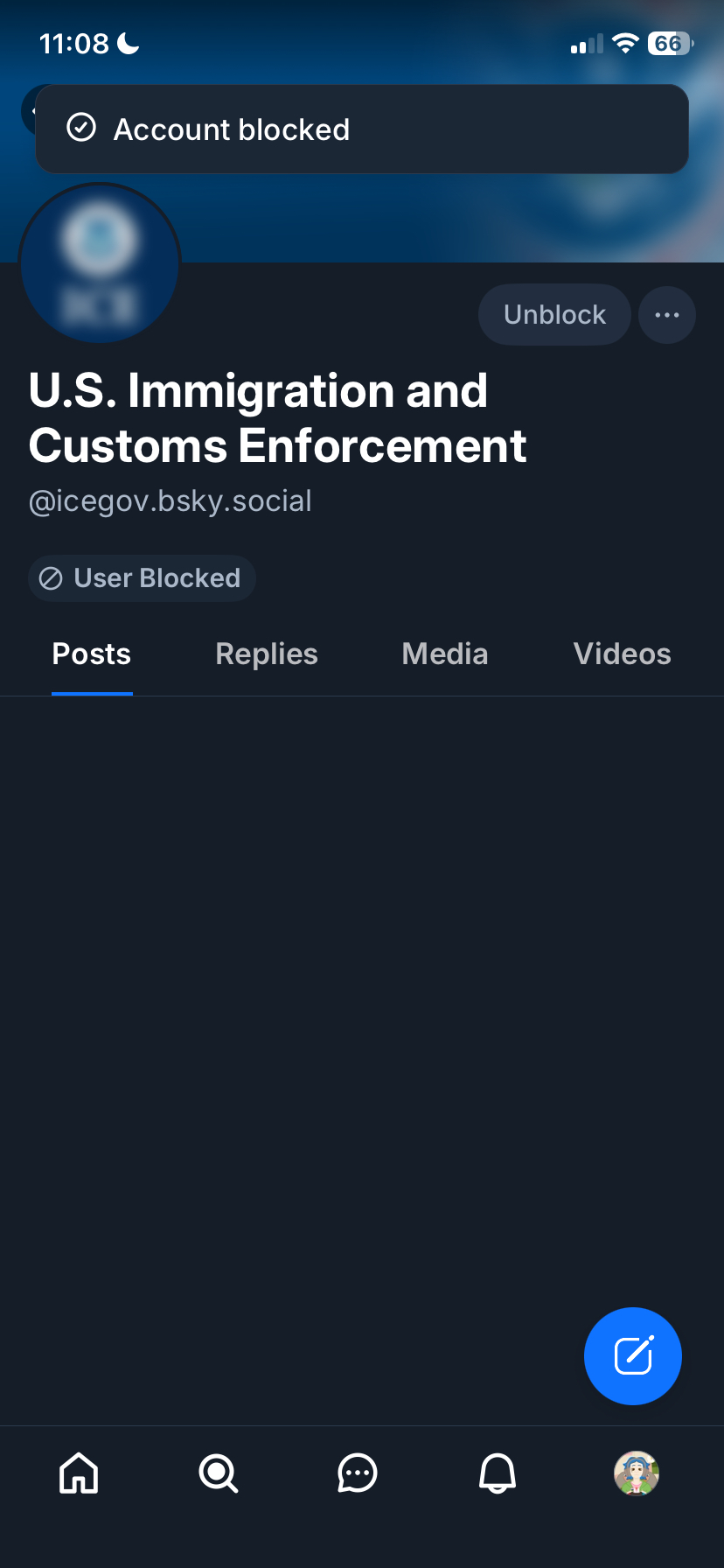Open chat messages
The width and height of the screenshot is (724, 1568).
click(358, 1473)
